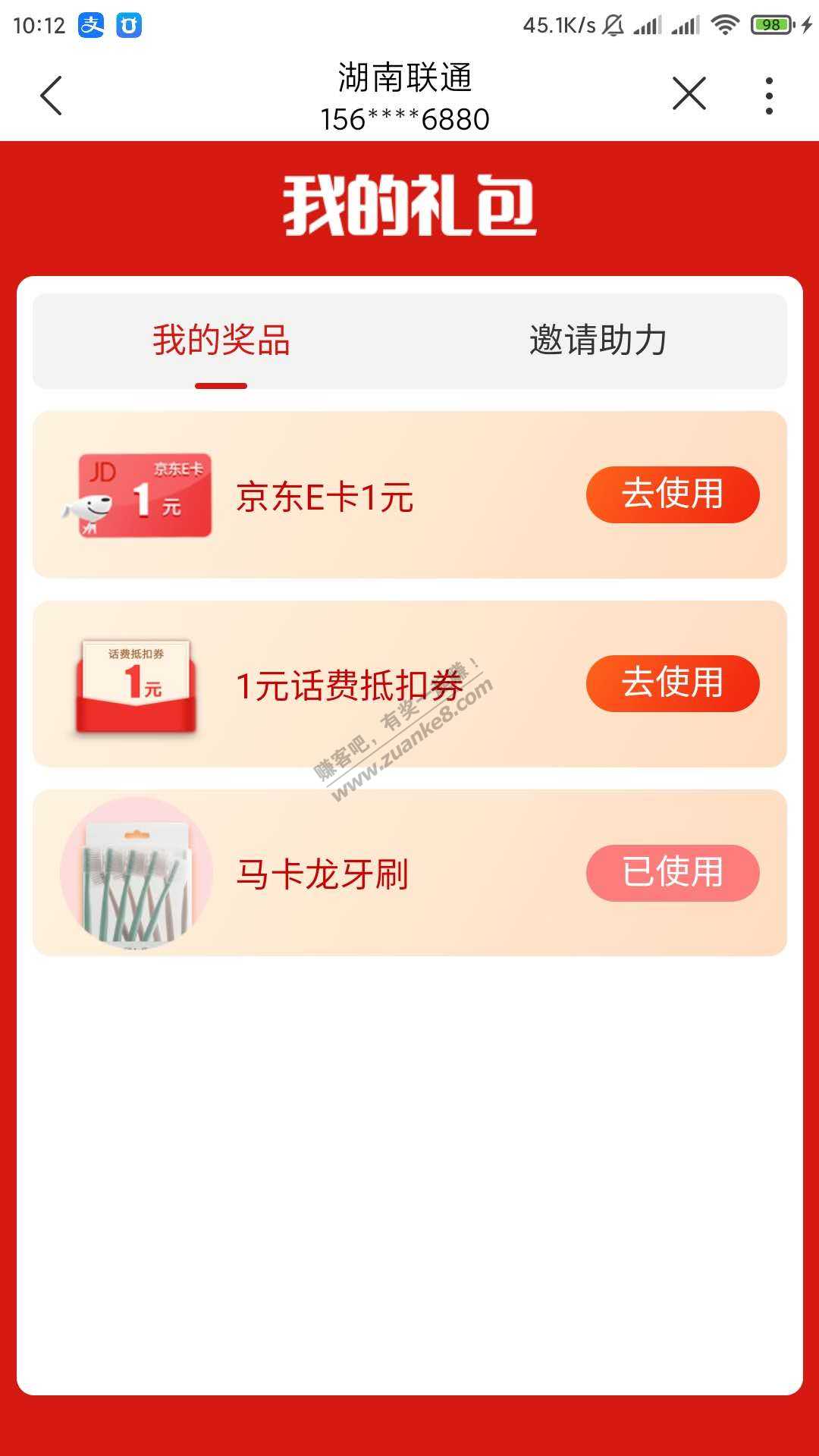The width and height of the screenshot is (819, 1456).
Task: Open the three-dot overflow menu
Action: pyautogui.click(x=769, y=96)
